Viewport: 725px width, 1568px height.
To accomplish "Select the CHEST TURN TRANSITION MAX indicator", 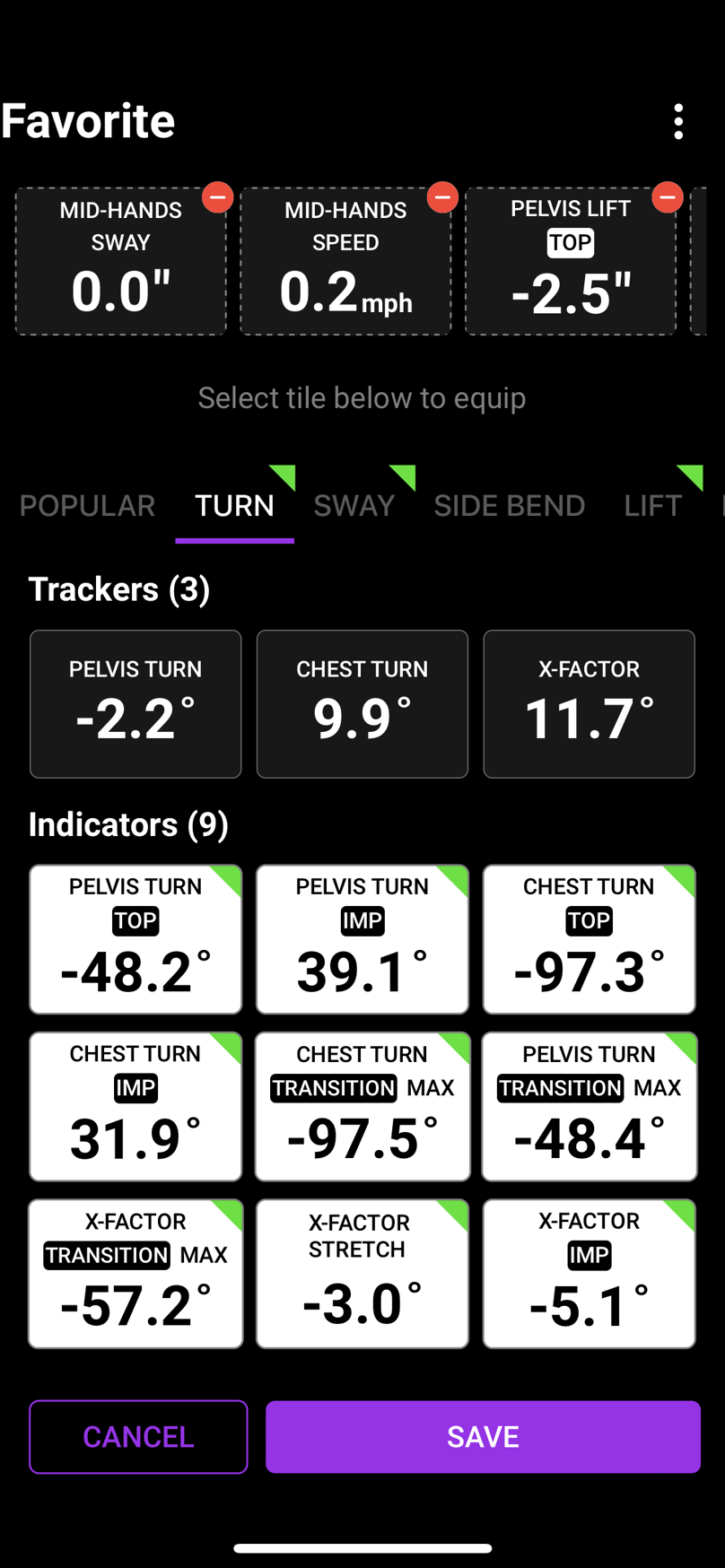I will click(362, 1106).
